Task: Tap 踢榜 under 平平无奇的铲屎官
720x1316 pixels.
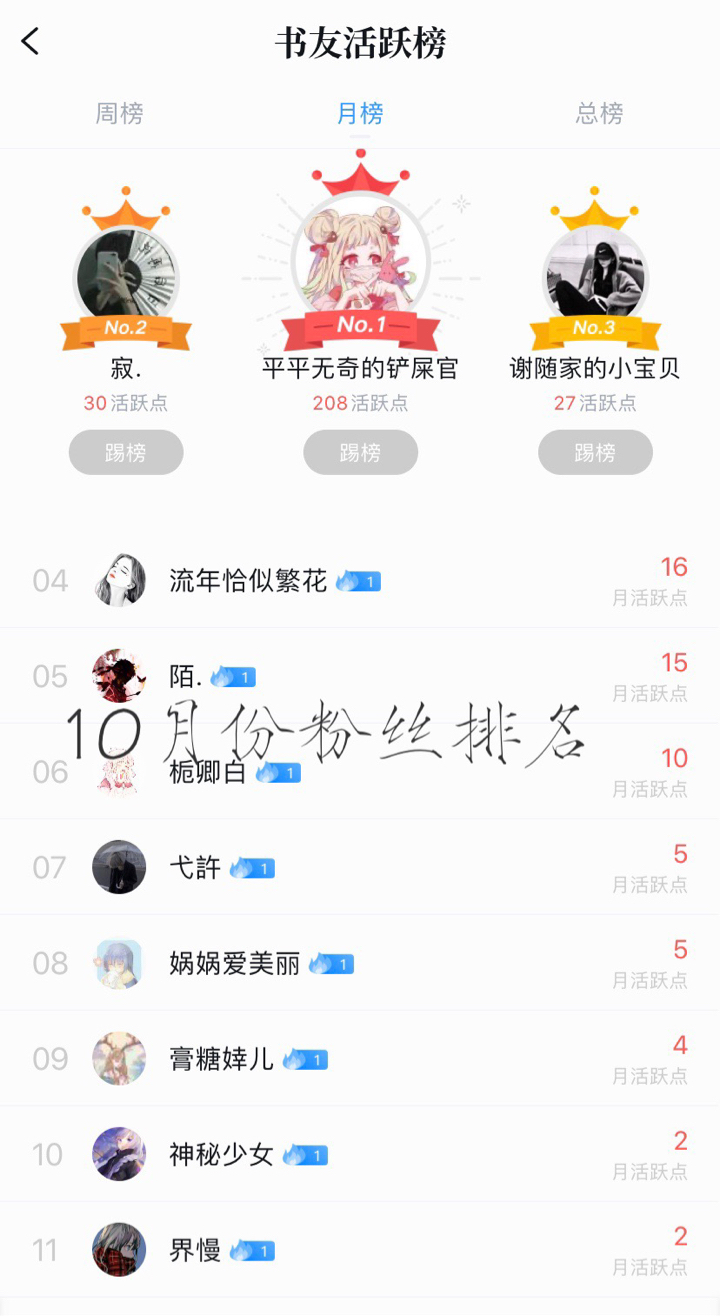Action: pos(360,453)
